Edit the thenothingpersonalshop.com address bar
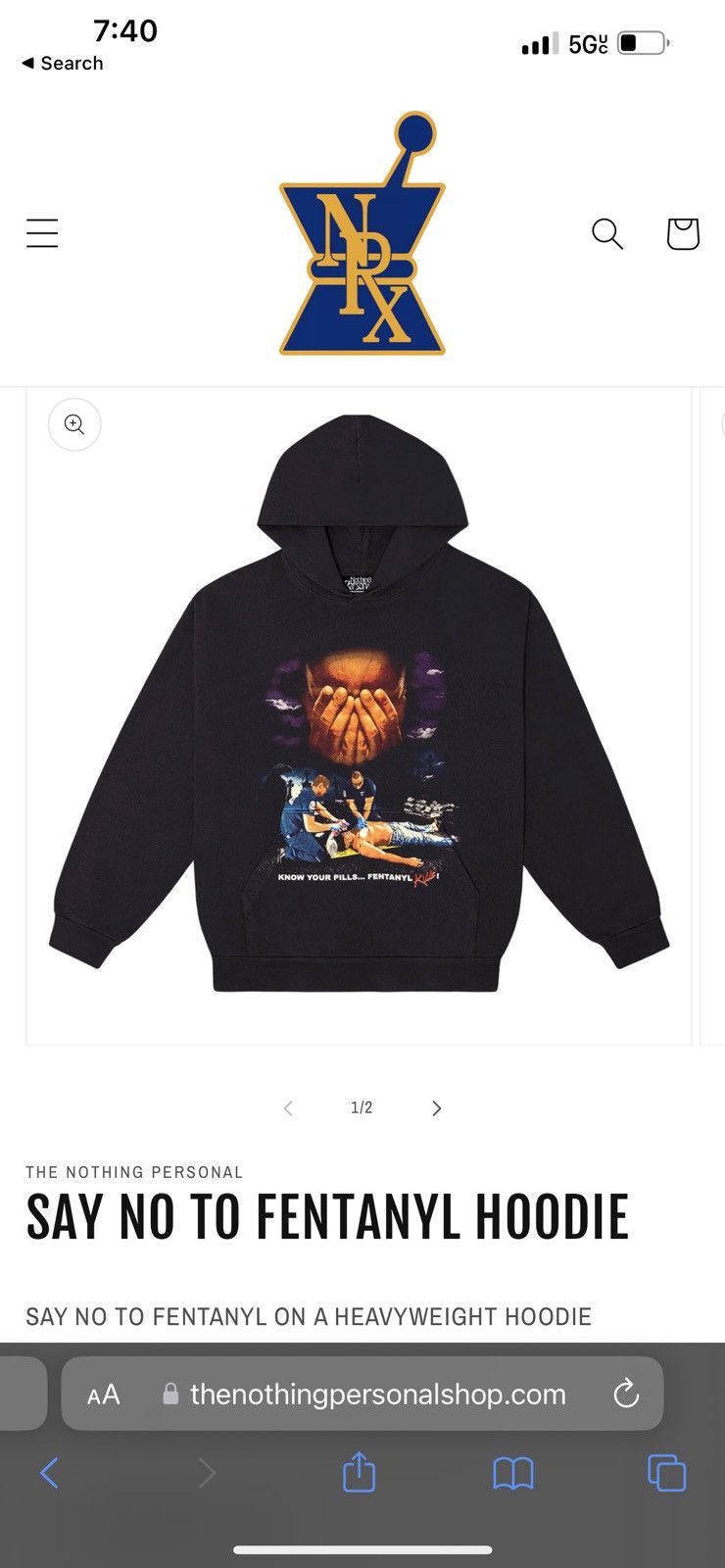Viewport: 725px width, 1568px height. click(x=377, y=1395)
